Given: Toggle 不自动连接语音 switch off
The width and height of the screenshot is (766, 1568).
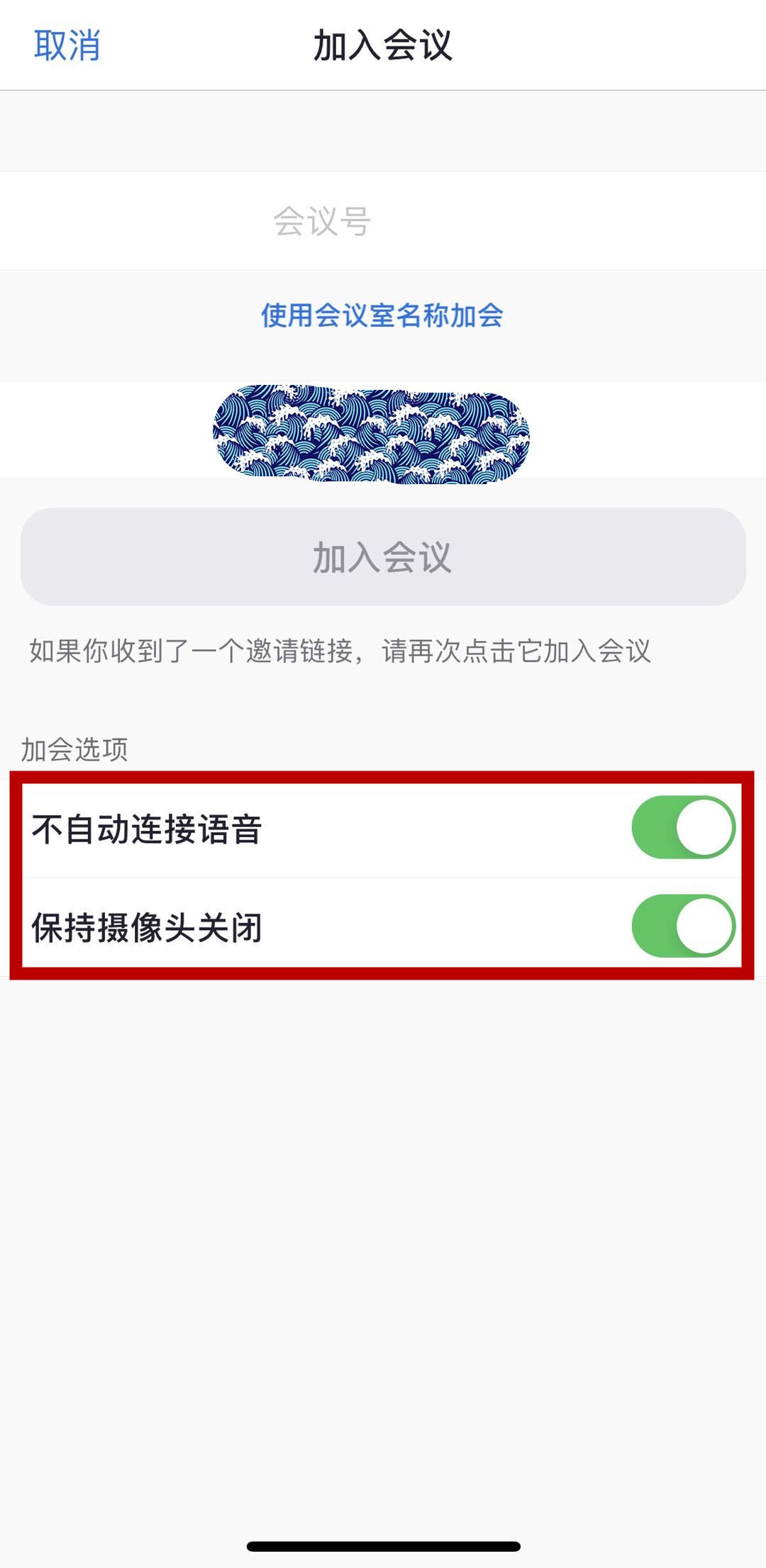Looking at the screenshot, I should click(x=683, y=827).
